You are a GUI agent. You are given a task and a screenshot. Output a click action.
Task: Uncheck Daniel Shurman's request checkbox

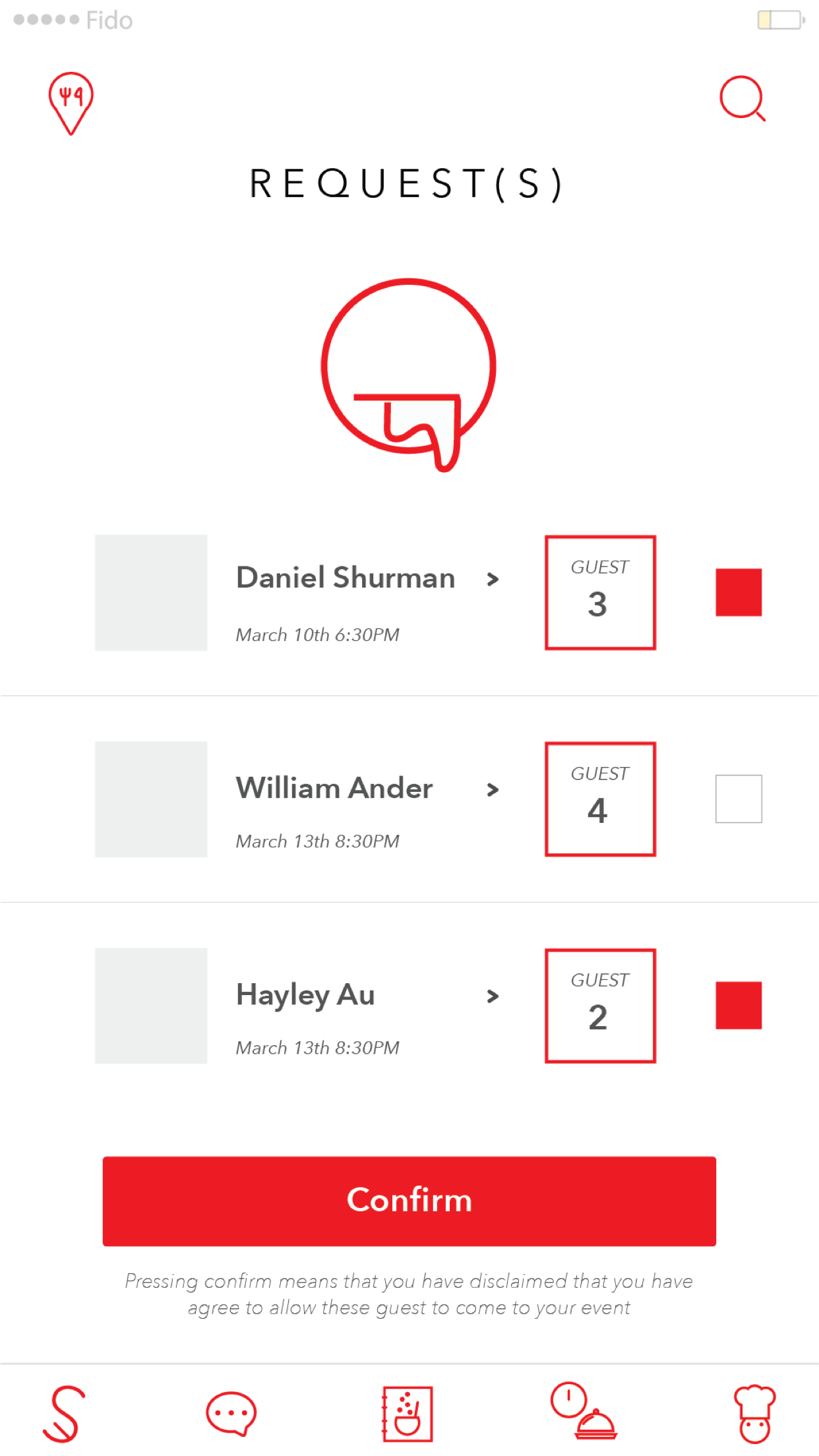739,592
